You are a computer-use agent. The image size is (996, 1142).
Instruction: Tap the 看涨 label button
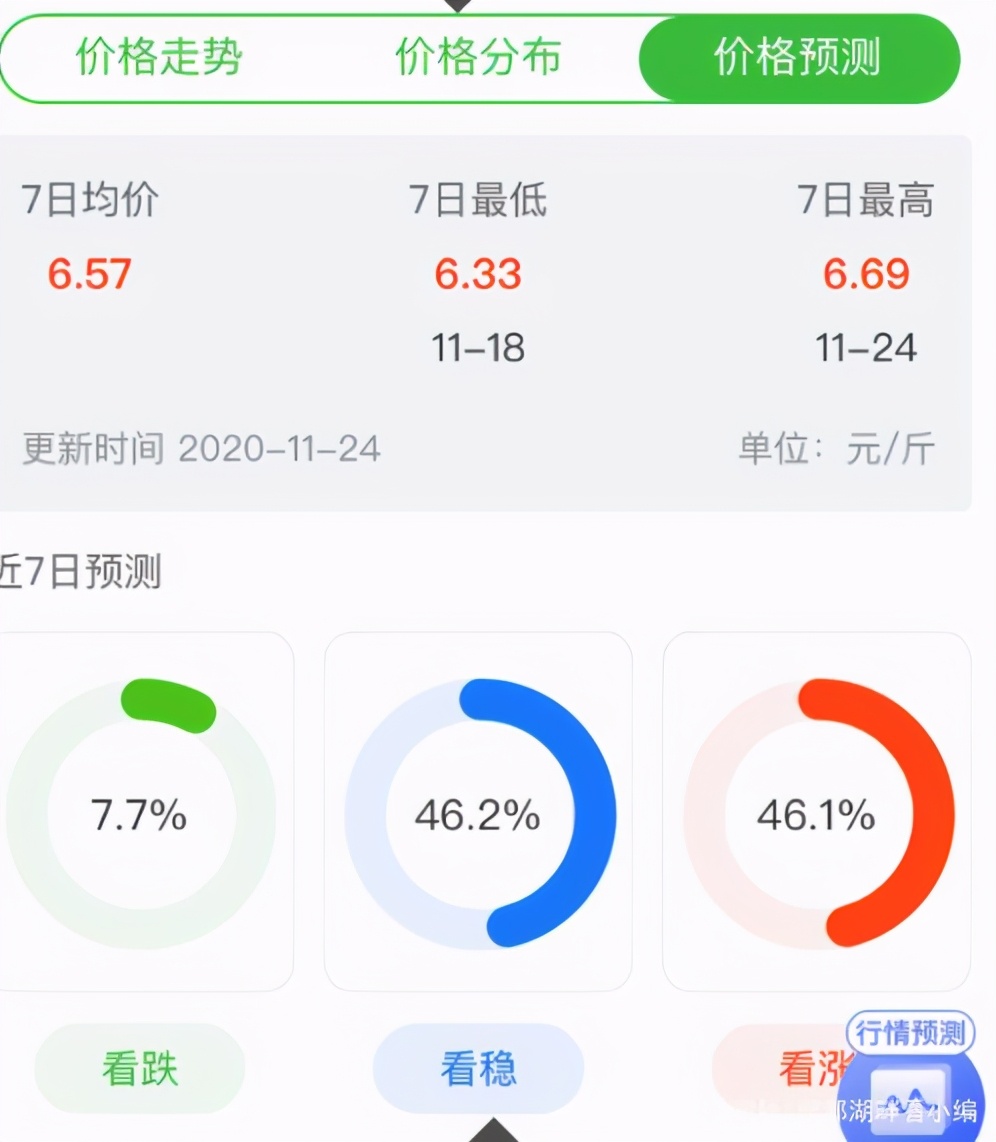817,1068
